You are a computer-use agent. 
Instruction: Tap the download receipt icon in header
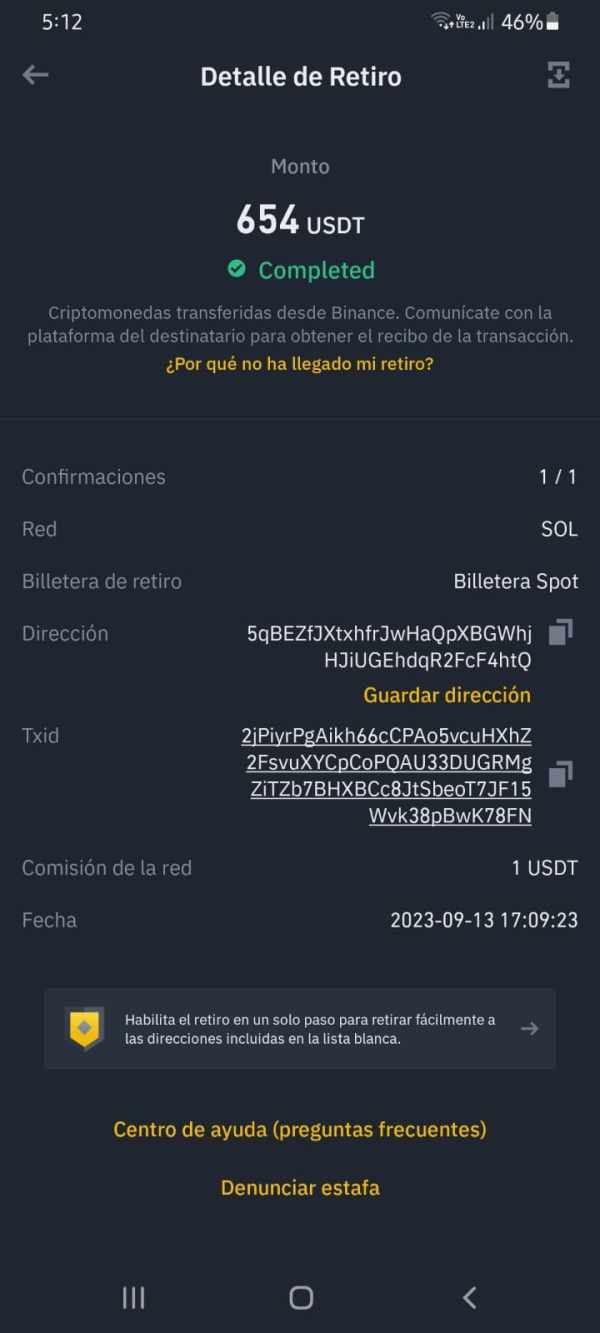pos(559,75)
